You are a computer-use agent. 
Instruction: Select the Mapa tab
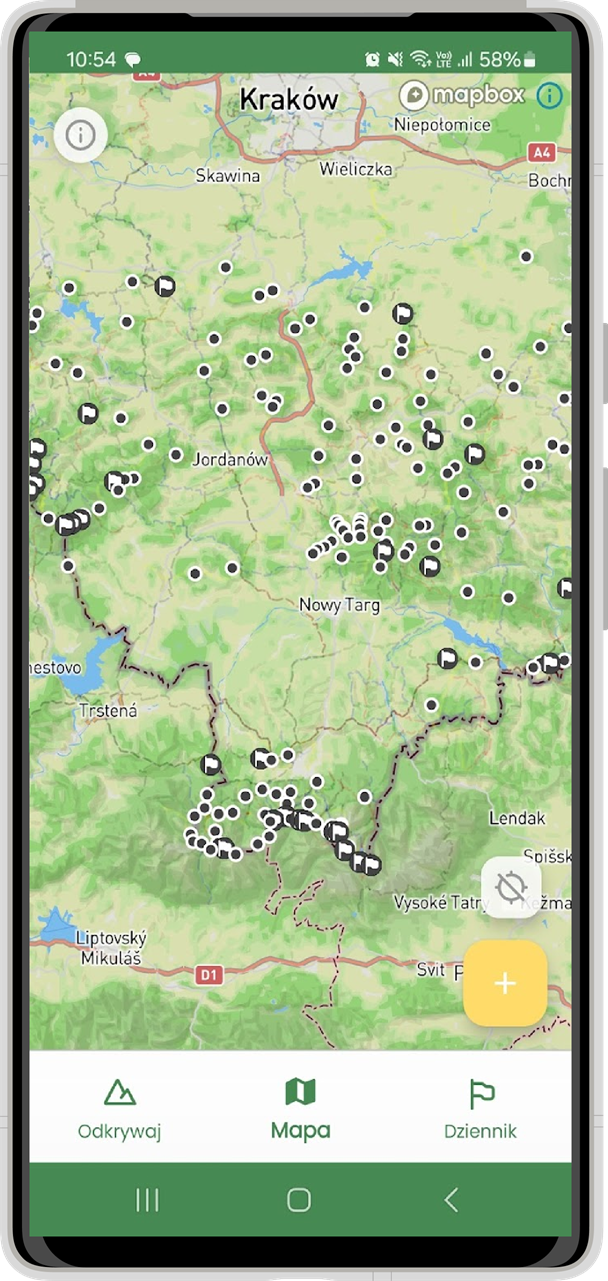tap(300, 1108)
